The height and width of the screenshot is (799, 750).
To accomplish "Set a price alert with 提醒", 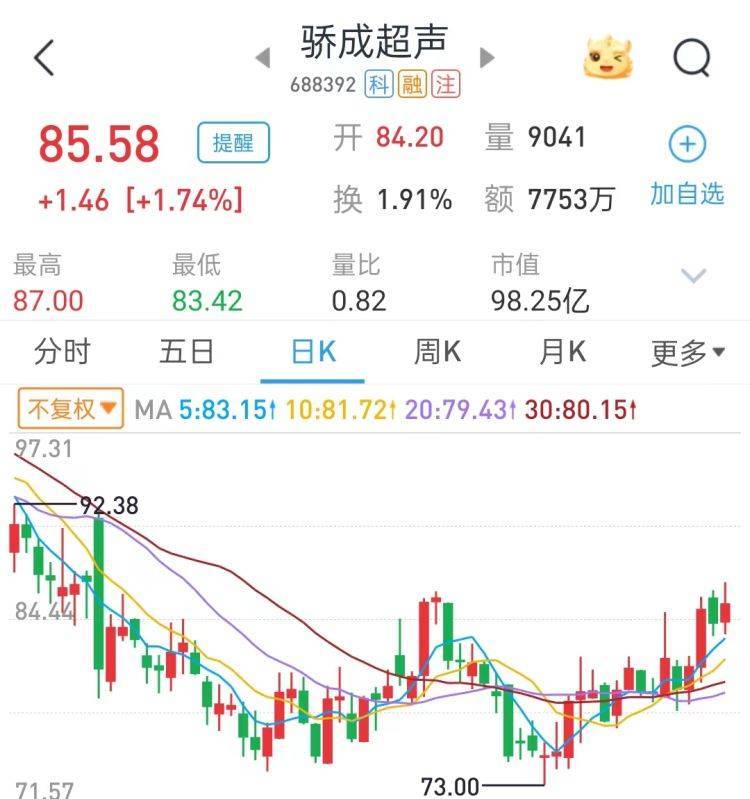I will click(x=233, y=143).
